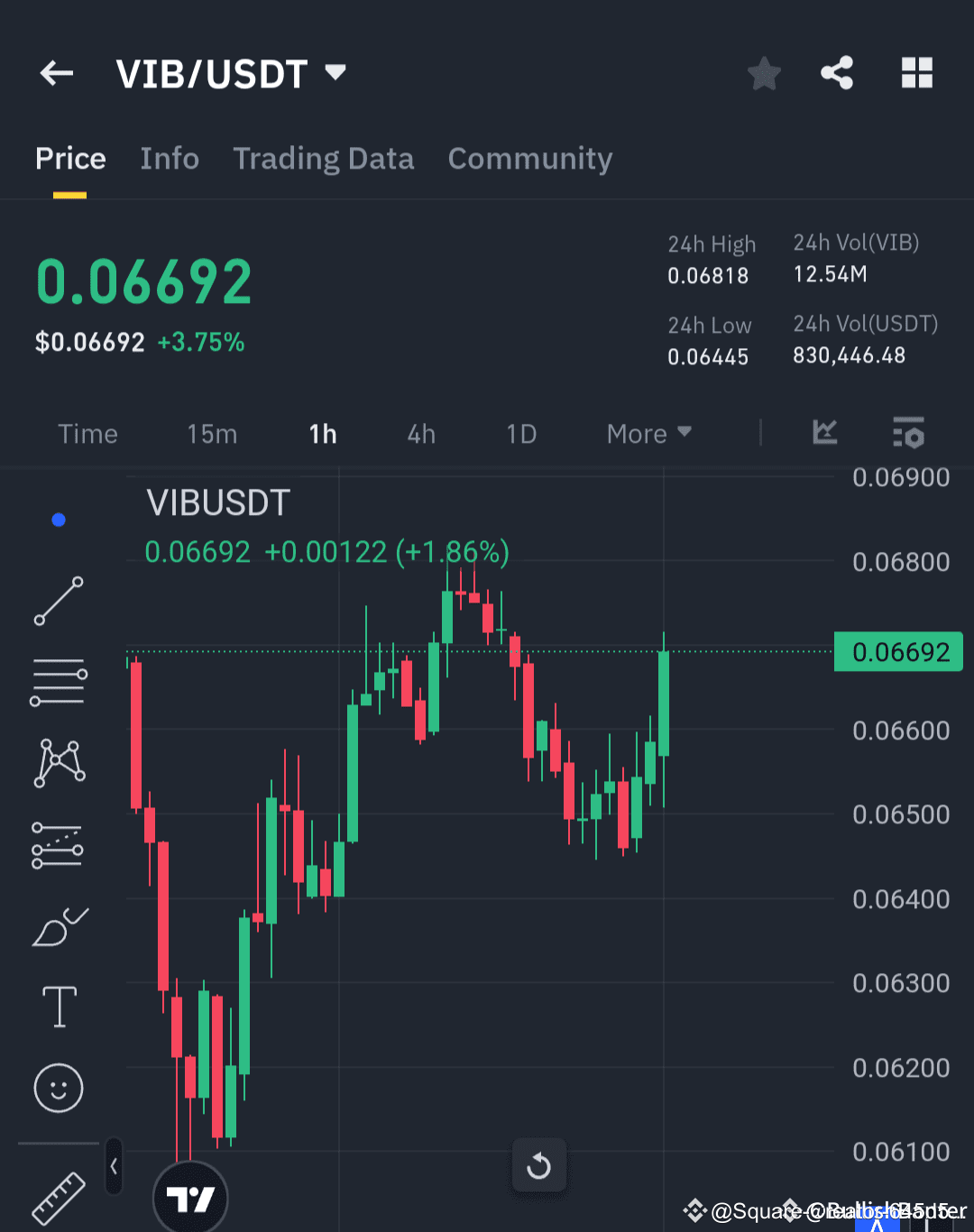Viewport: 974px width, 1232px height.
Task: Select the XABCD pattern tool
Action: click(58, 762)
